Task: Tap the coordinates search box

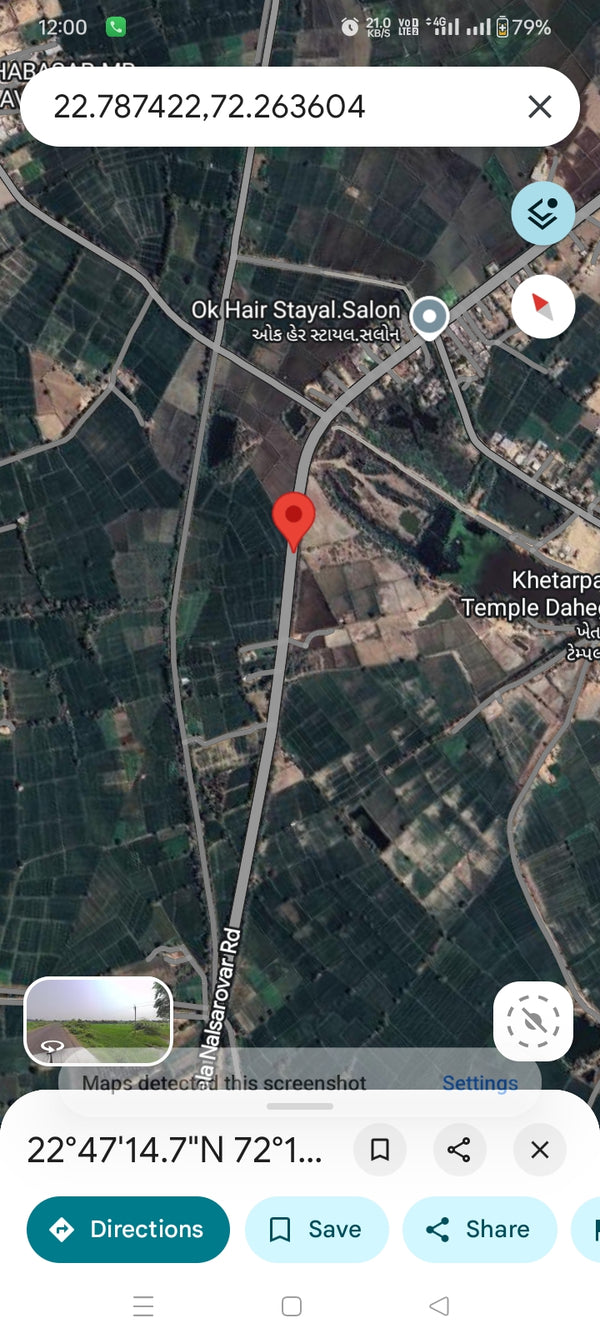Action: pos(270,107)
